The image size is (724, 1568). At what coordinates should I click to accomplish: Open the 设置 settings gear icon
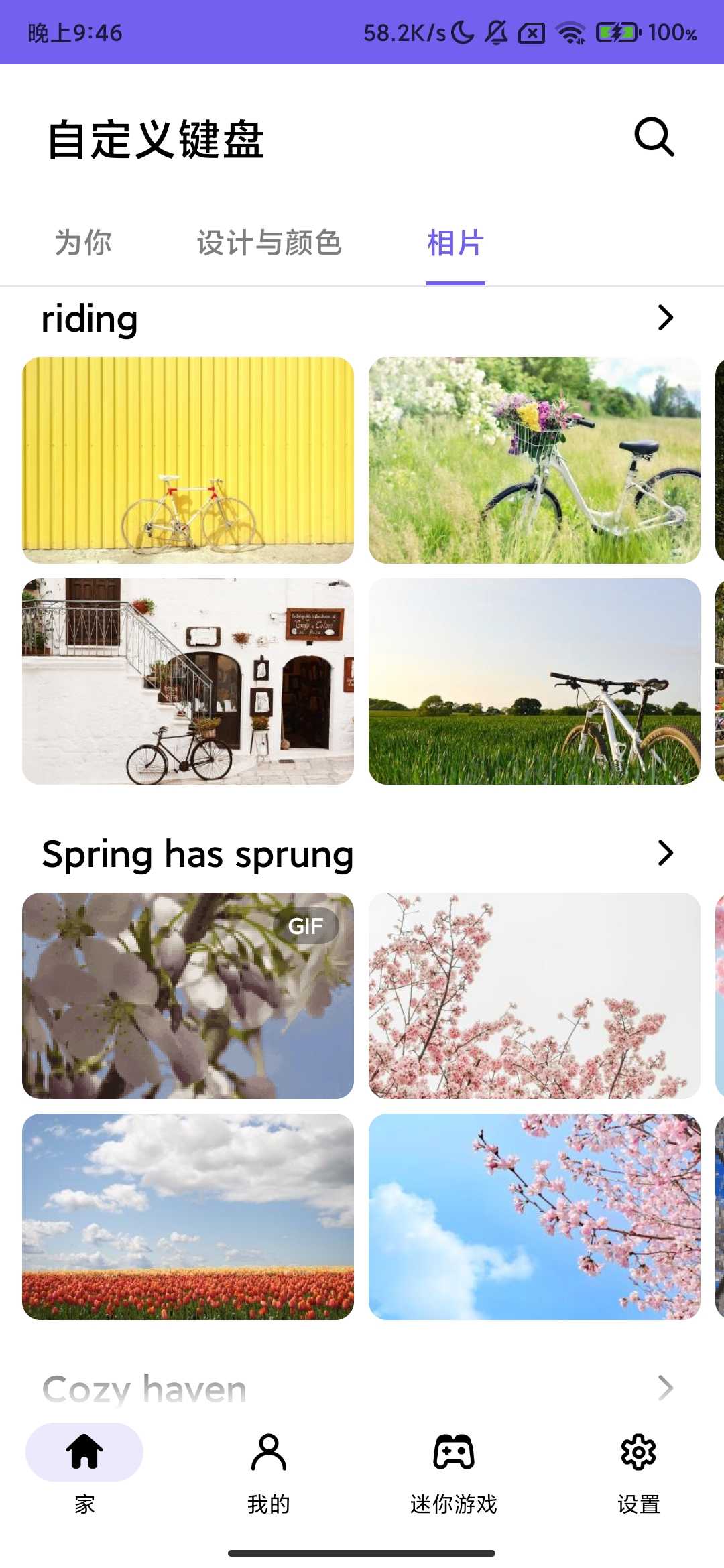point(638,1452)
